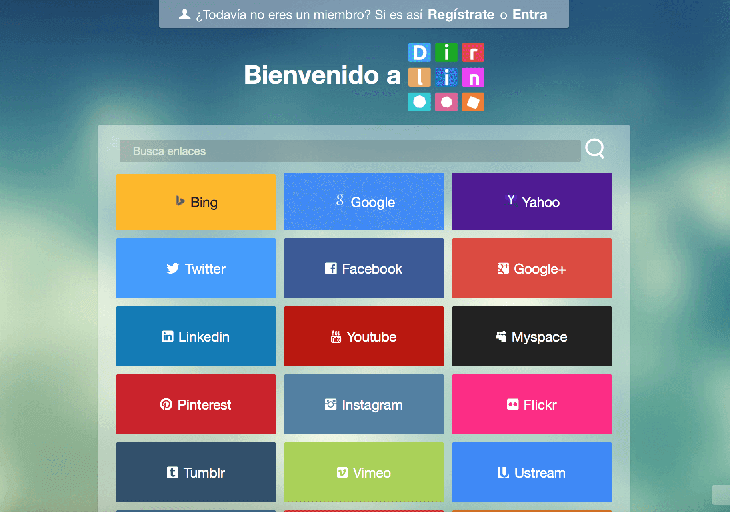The image size is (730, 512).
Task: Open the Yahoo tile
Action: [532, 202]
